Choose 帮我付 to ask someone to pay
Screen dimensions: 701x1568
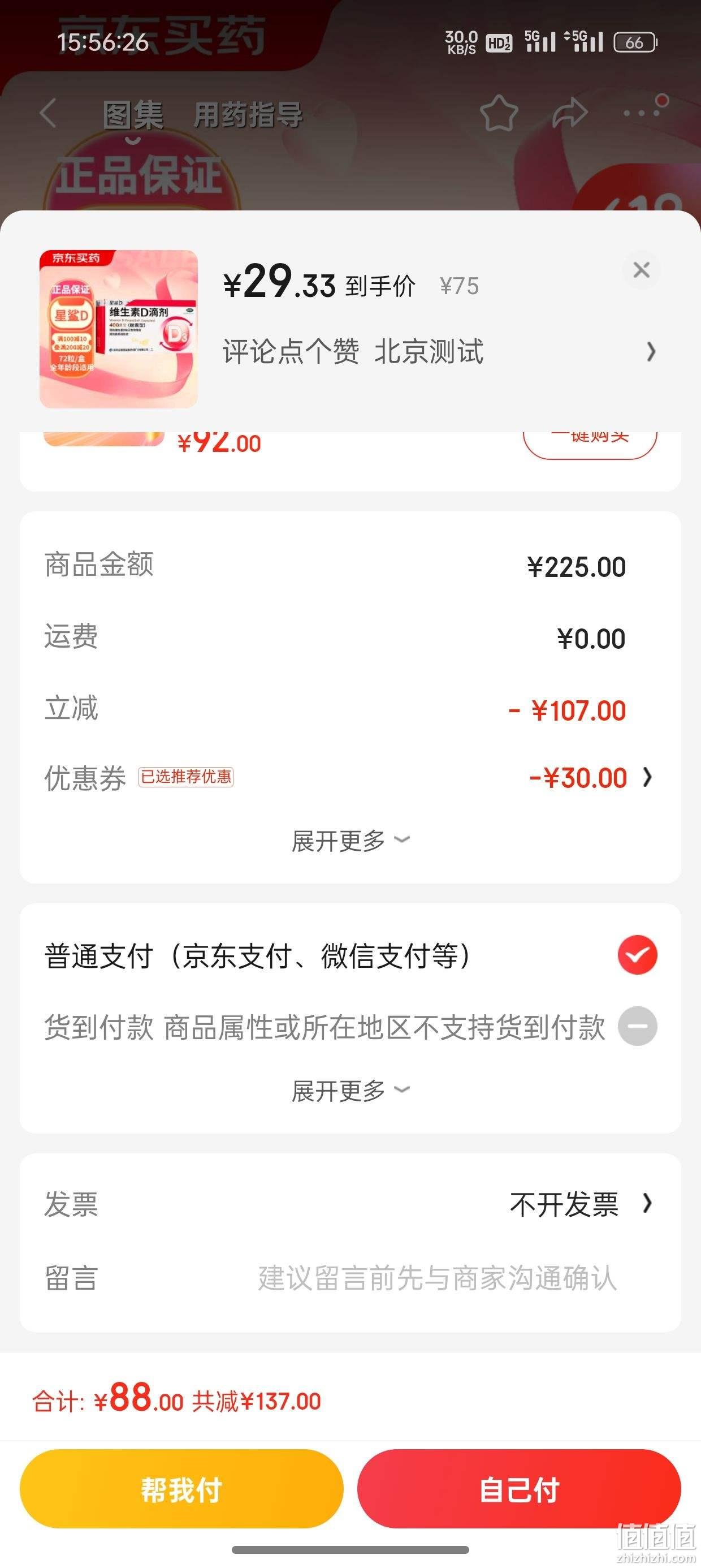(181, 1489)
